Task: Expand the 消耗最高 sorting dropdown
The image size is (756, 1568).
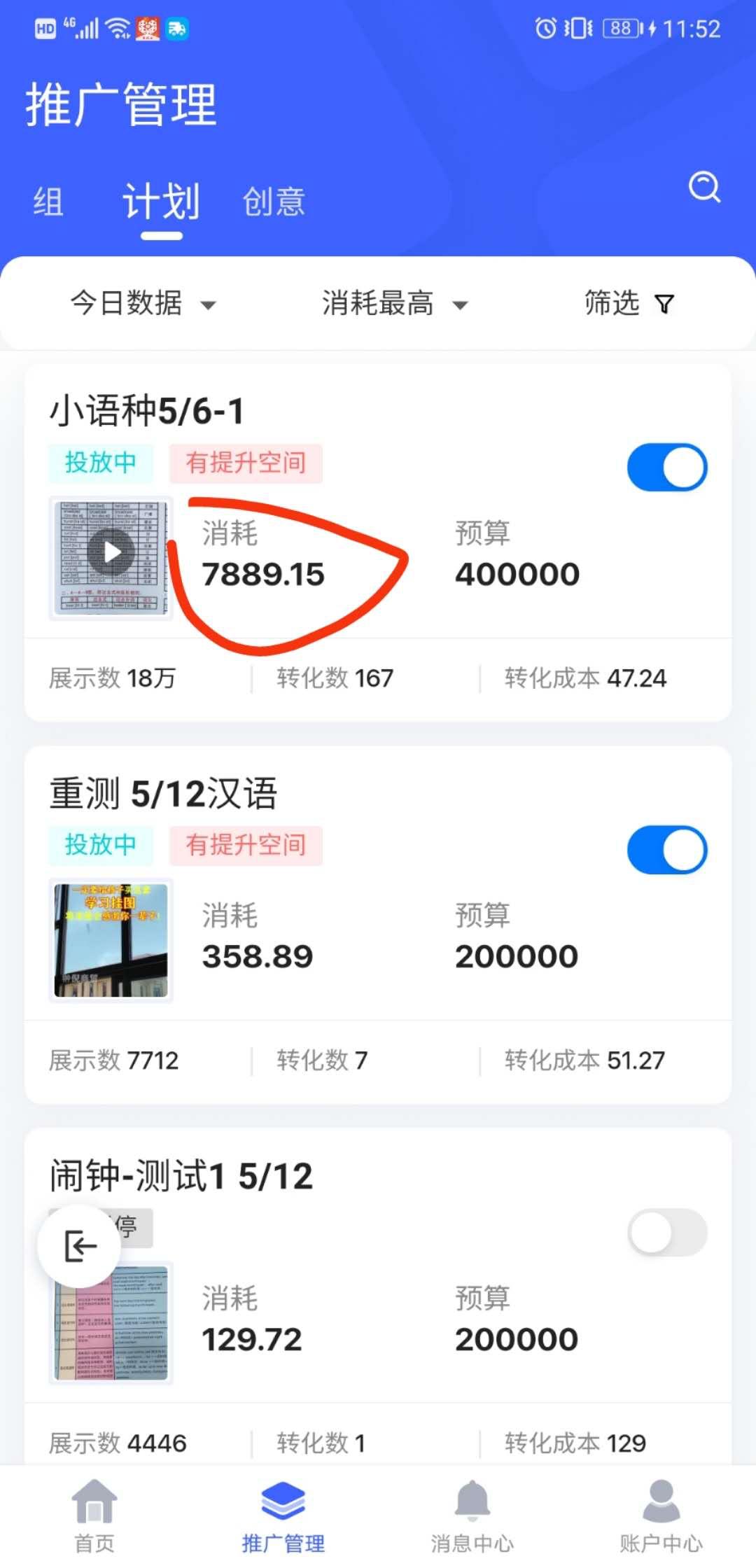Action: click(395, 303)
